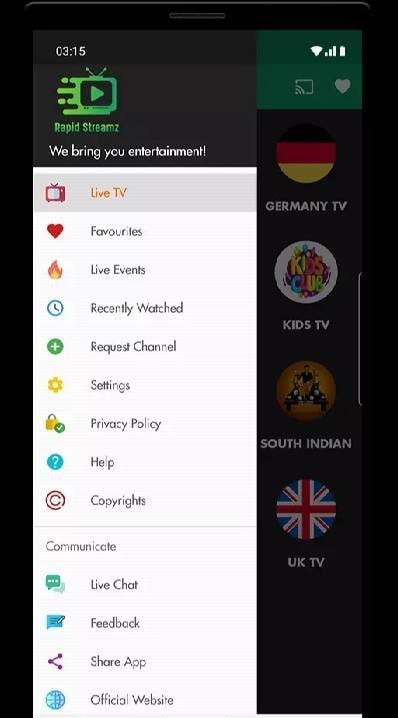The height and width of the screenshot is (718, 398).
Task: Tap the cast screen icon
Action: 304,87
